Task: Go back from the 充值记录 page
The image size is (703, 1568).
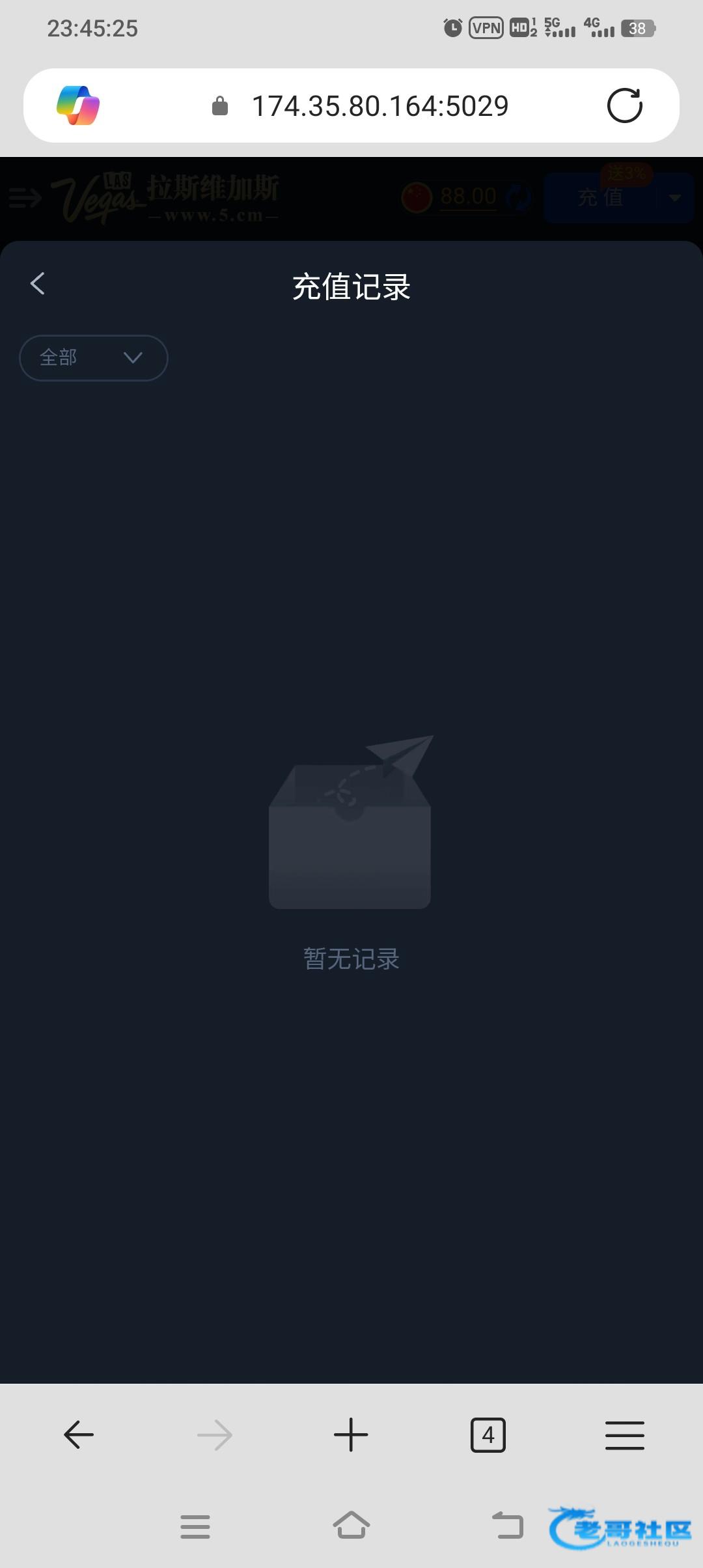Action: [x=38, y=284]
